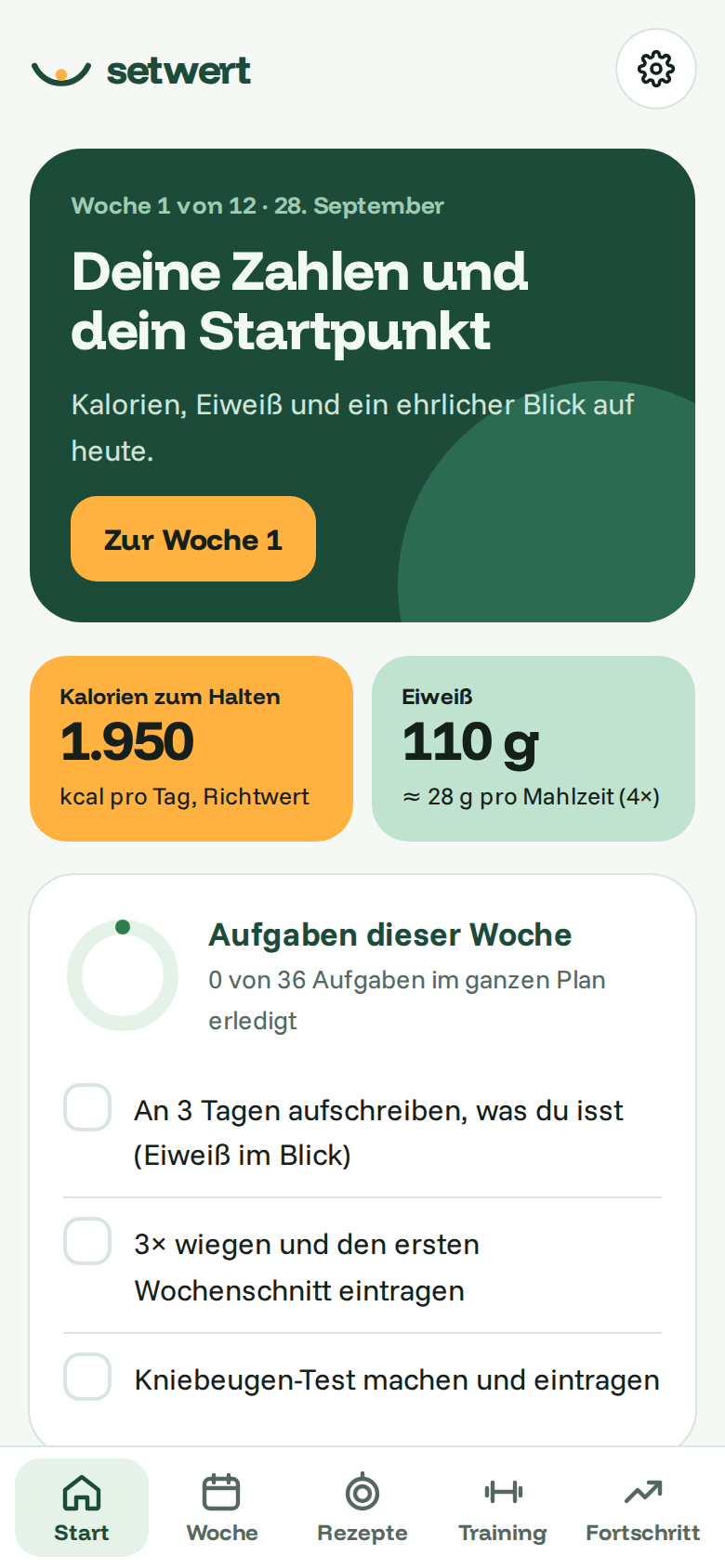This screenshot has height=1568, width=725.
Task: Tick the Kniebeugen-Test task
Action: pyautogui.click(x=87, y=1377)
